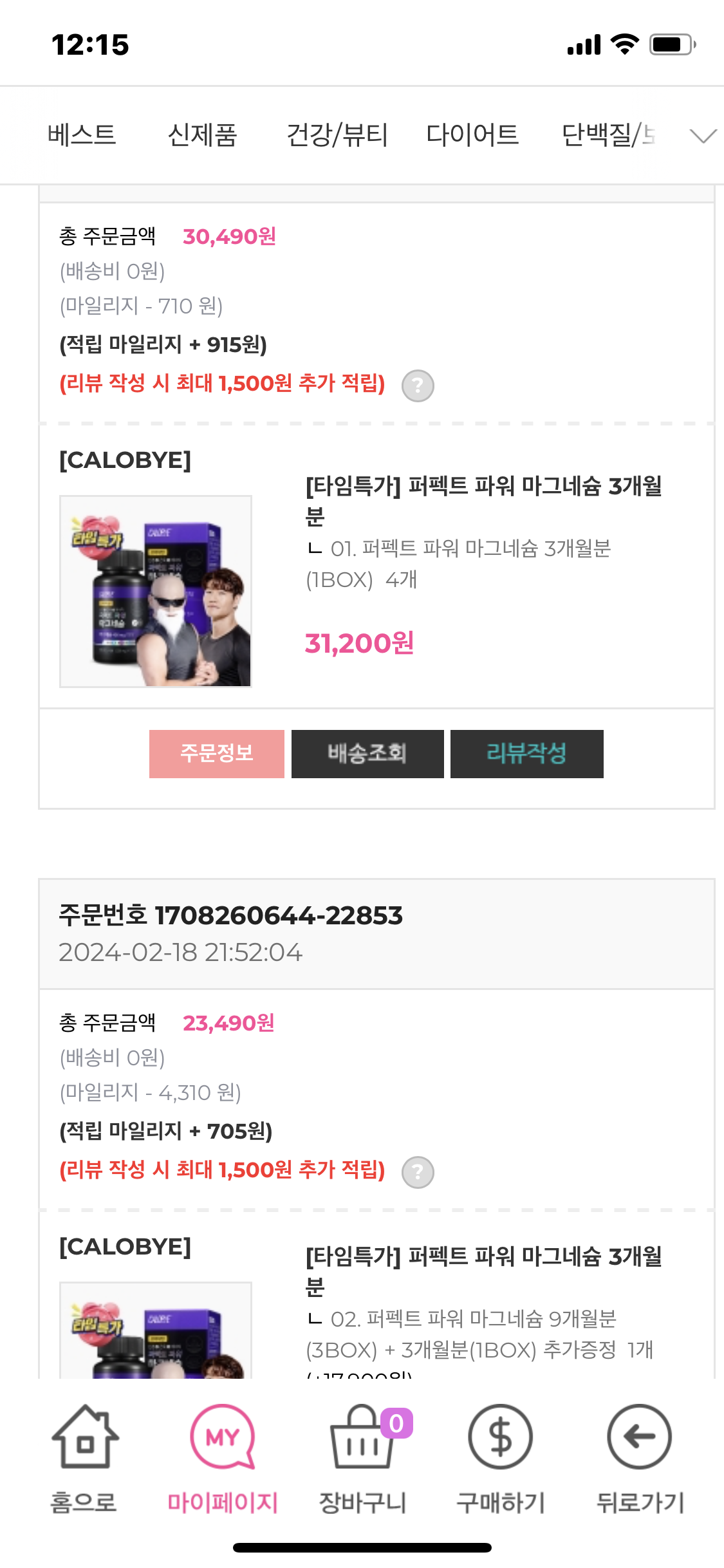
Task: Check delivery with 배송조회 button
Action: click(367, 754)
